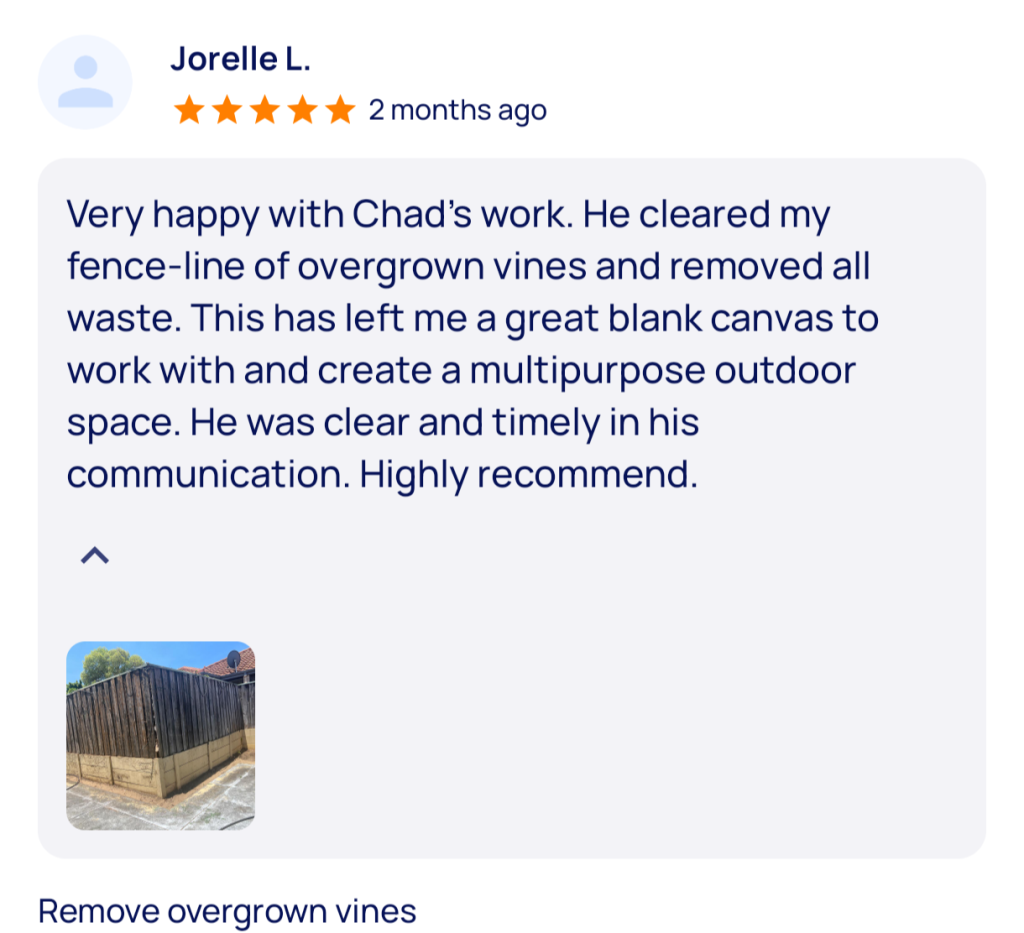
Task: Open Jorelle L.'s profile avatar
Action: (85, 82)
